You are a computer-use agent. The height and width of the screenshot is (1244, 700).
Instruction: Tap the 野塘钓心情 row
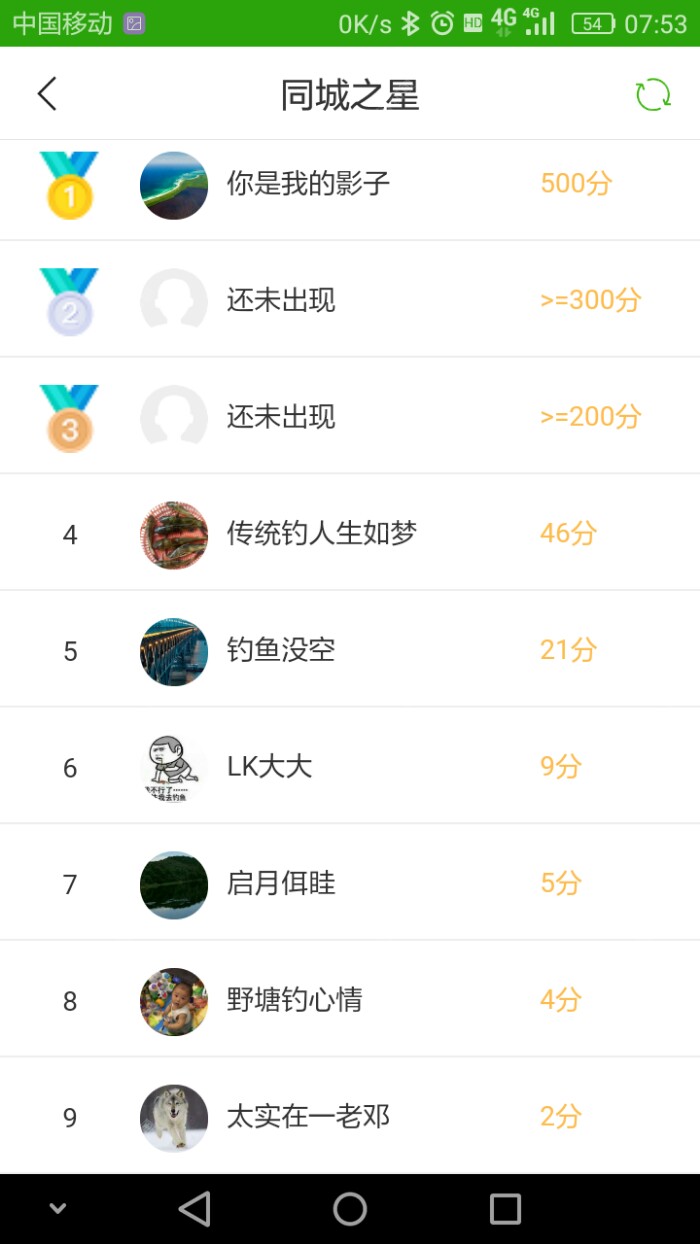(x=294, y=1000)
